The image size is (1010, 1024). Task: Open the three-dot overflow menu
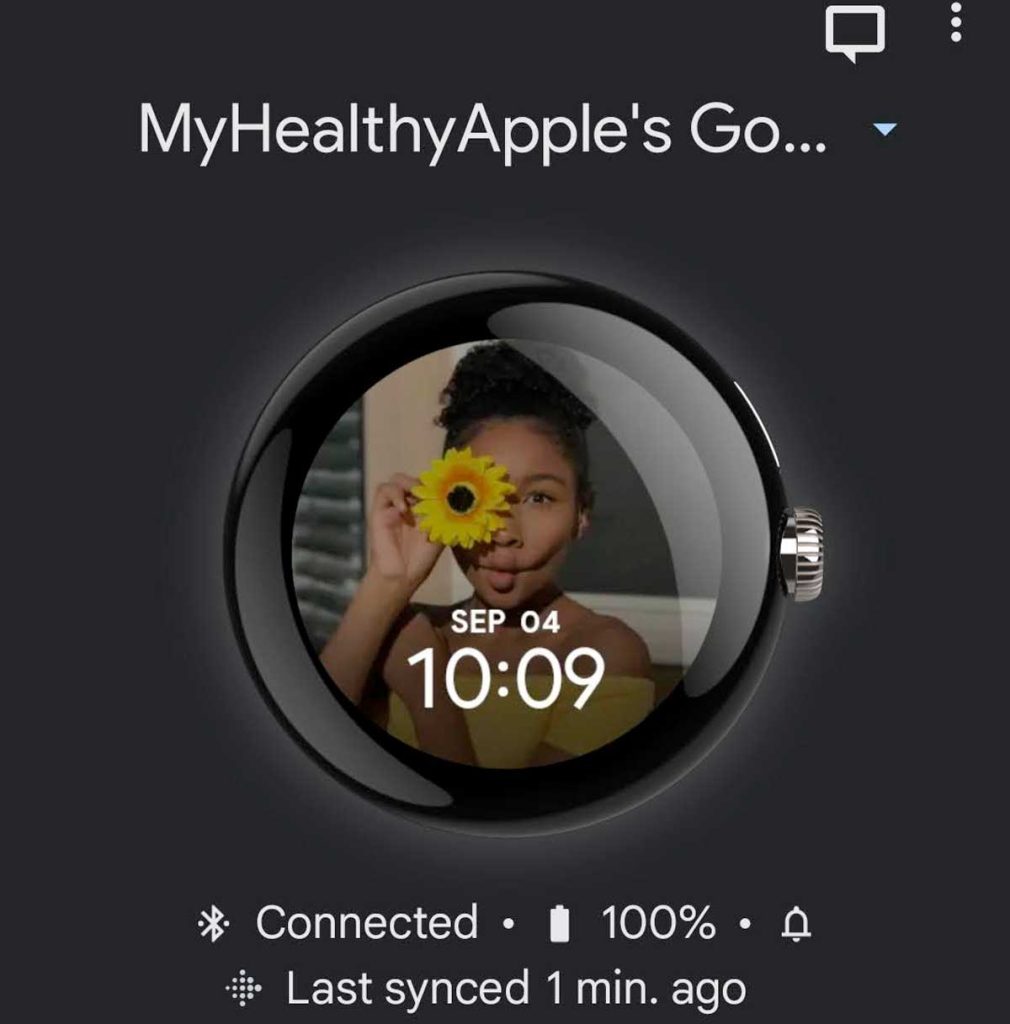click(x=955, y=22)
